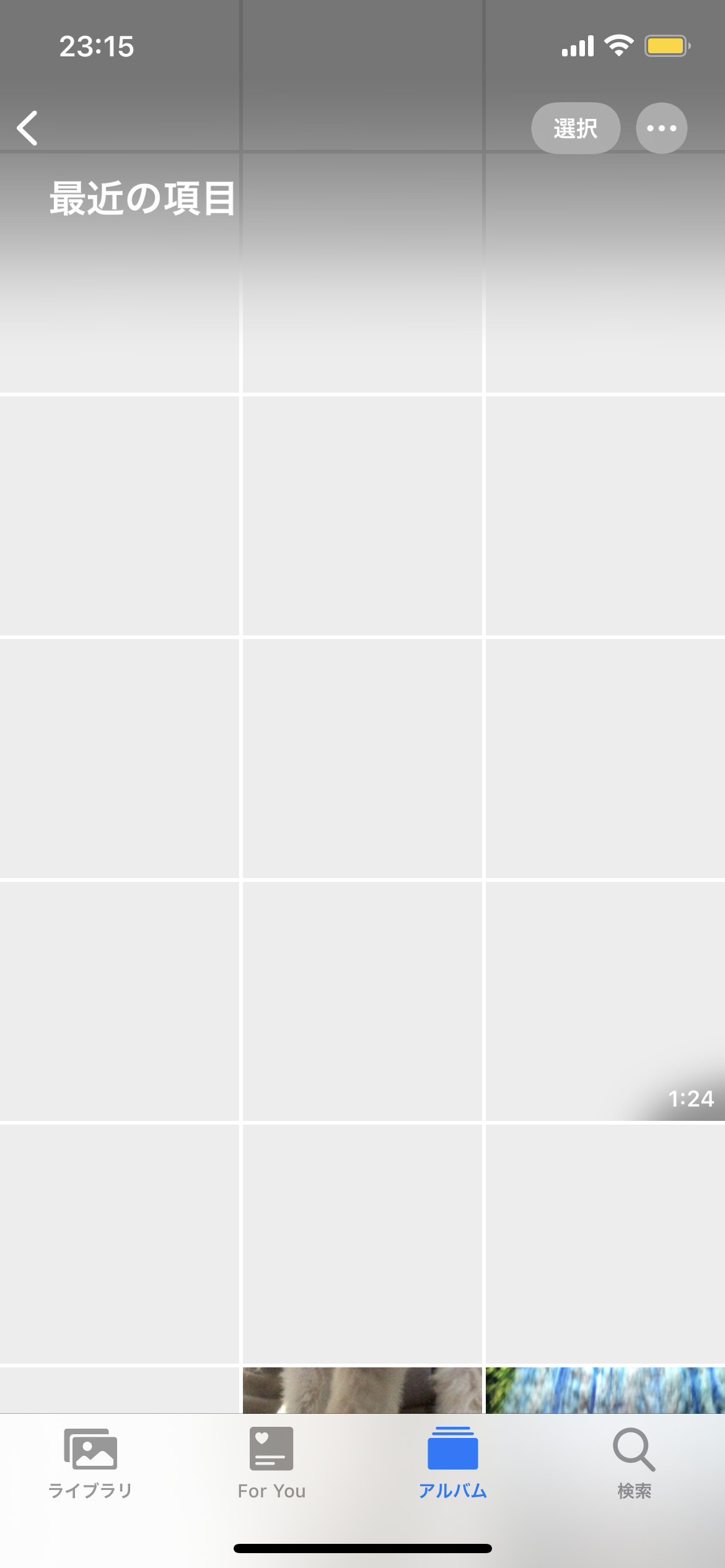The image size is (725, 1568).
Task: Go back to the albums list
Action: [x=27, y=128]
